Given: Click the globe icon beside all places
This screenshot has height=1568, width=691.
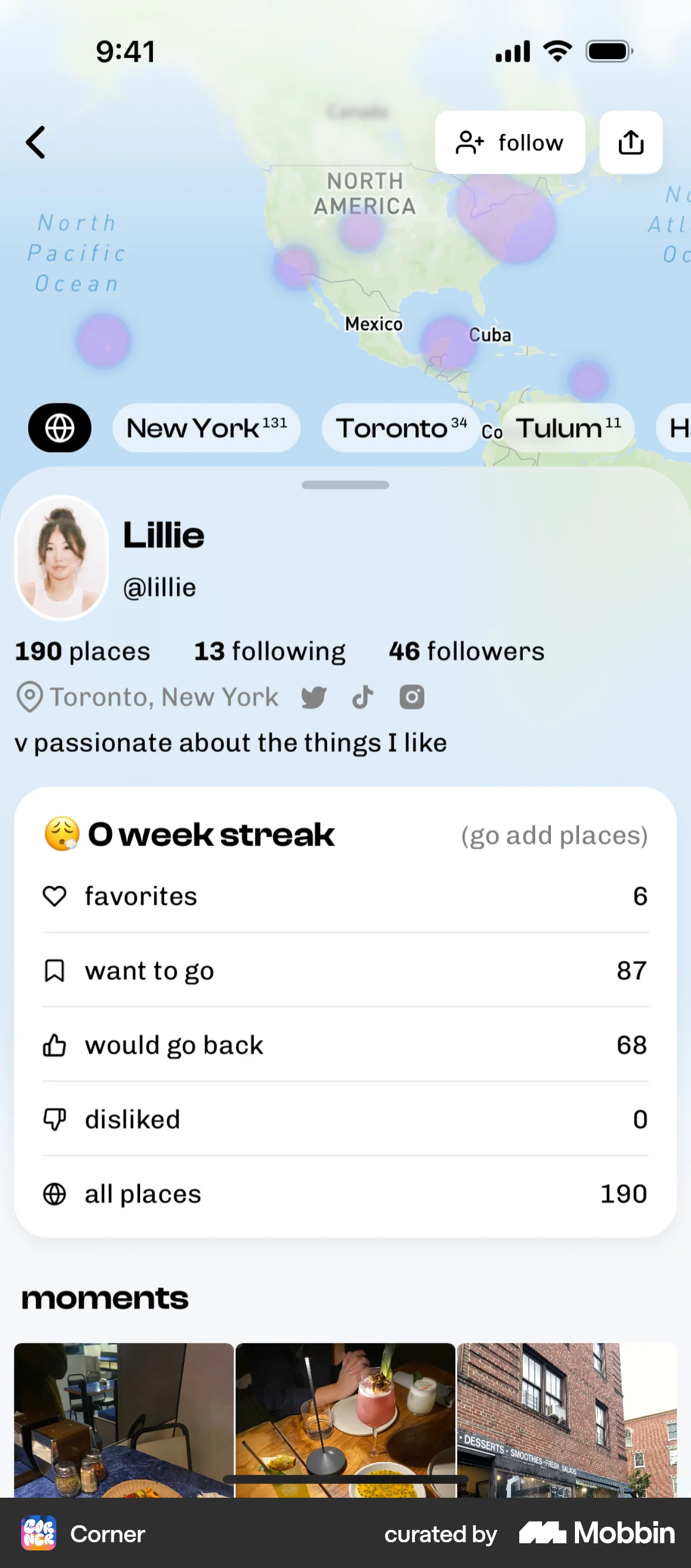Looking at the screenshot, I should coord(56,1194).
